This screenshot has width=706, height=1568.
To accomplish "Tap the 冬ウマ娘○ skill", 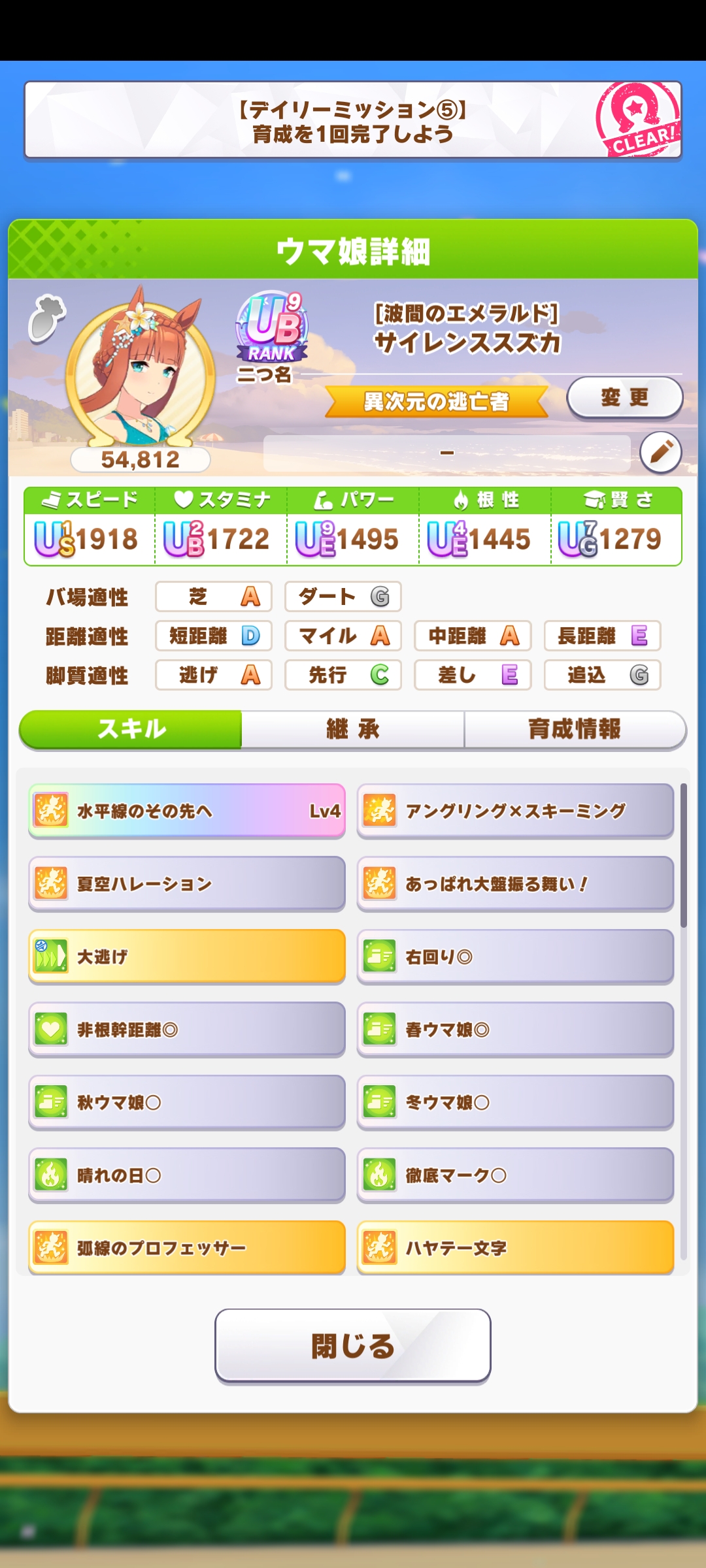I will point(515,1102).
